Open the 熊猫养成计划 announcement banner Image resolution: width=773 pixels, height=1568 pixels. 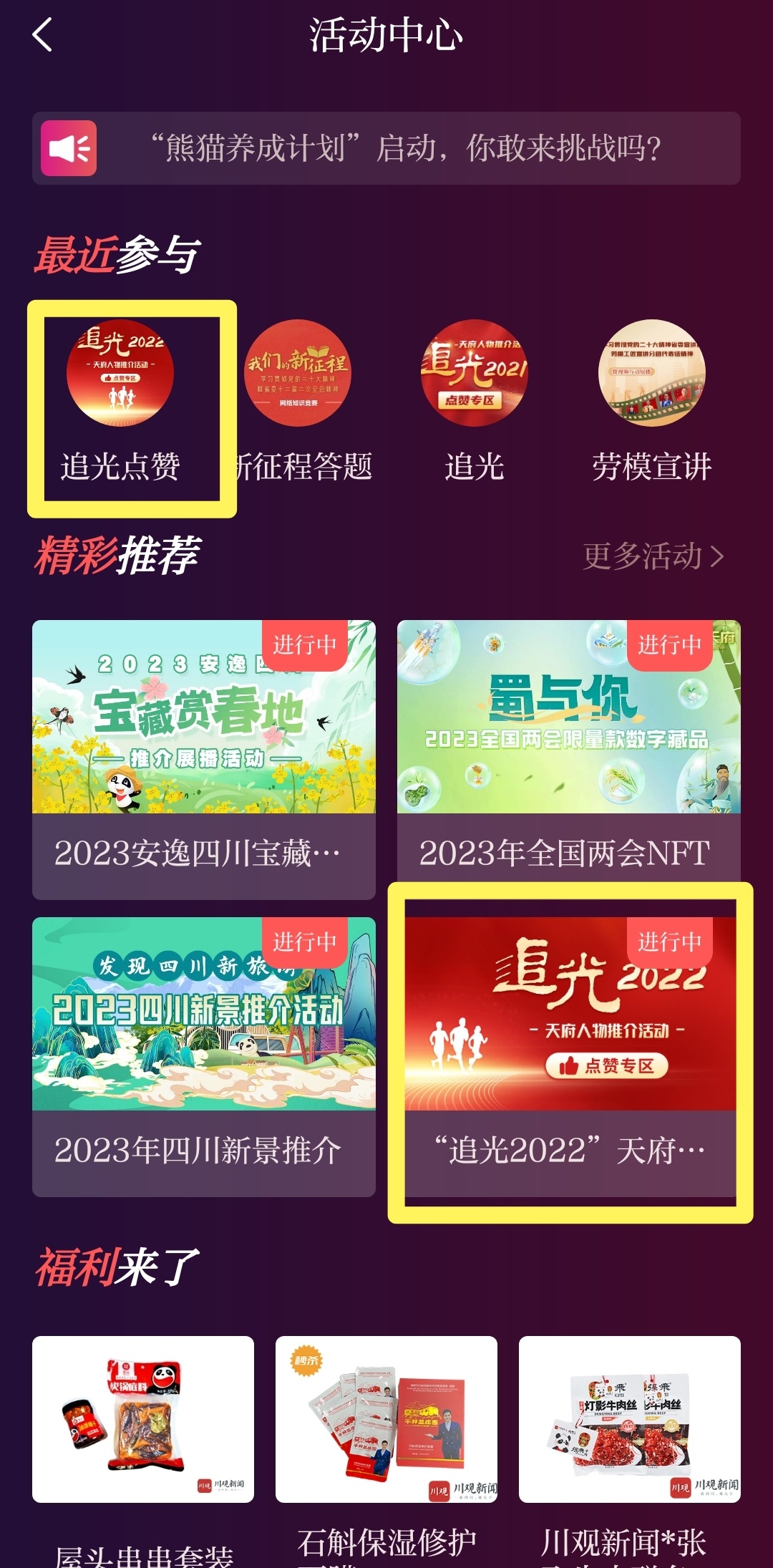click(x=386, y=148)
